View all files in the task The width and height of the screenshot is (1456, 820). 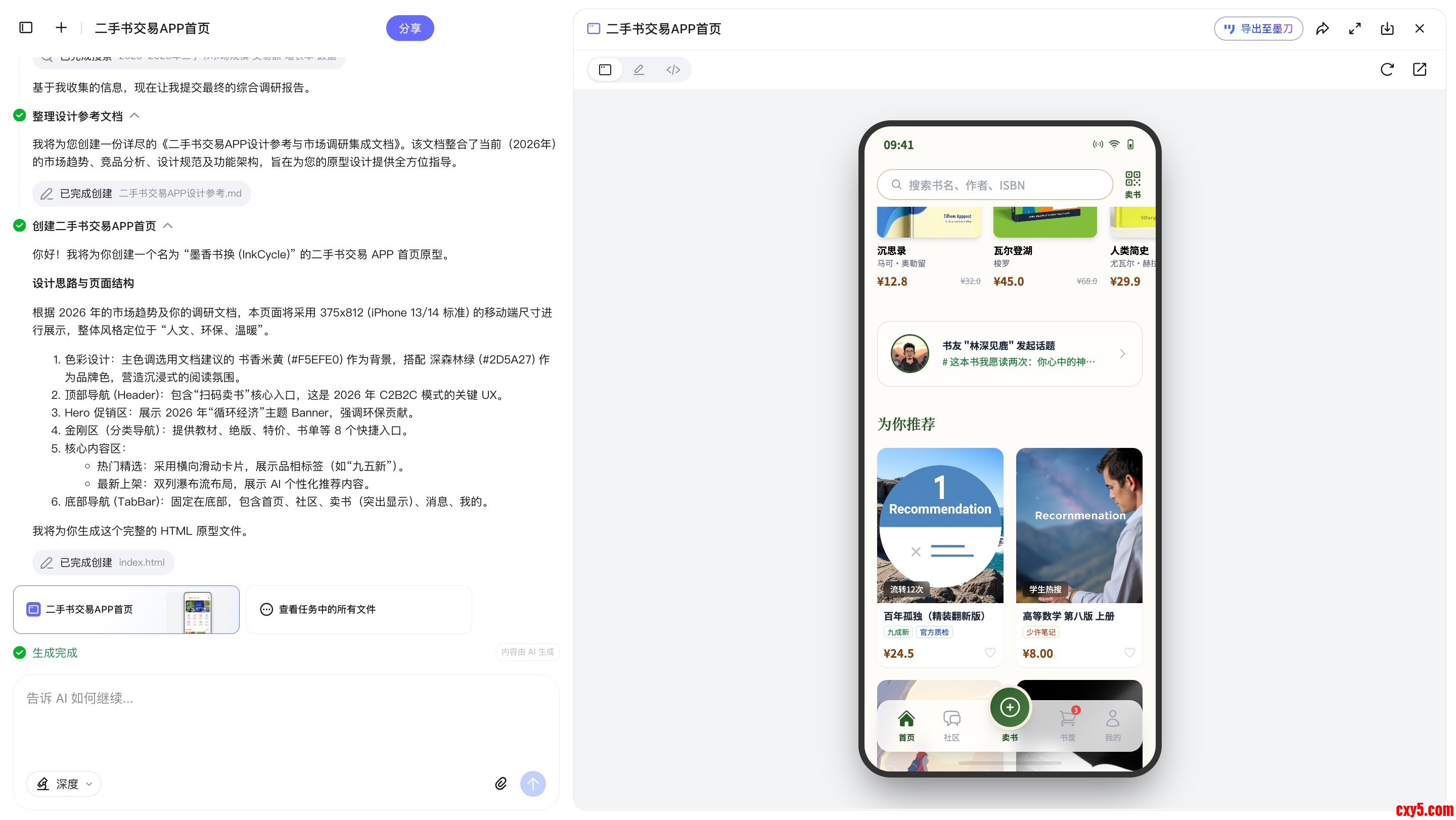coord(358,609)
